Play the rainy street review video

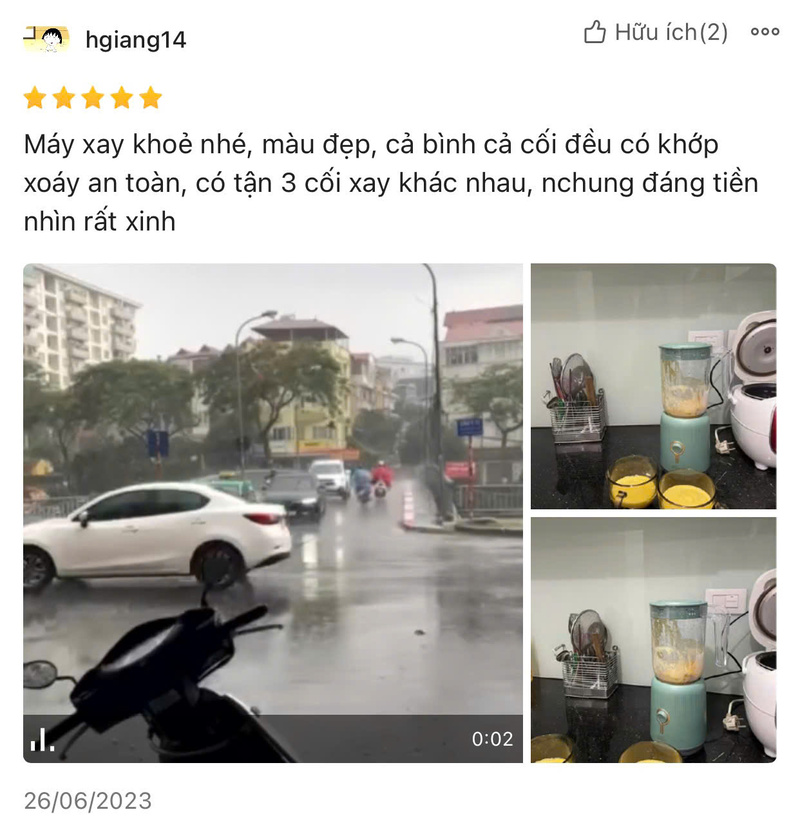tap(272, 512)
